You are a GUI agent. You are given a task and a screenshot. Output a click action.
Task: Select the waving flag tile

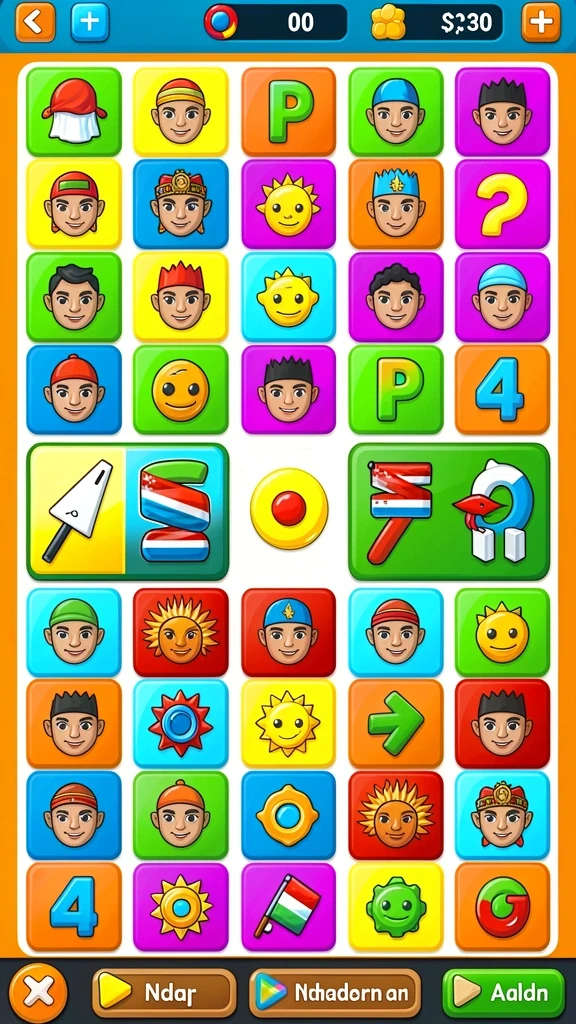[x=288, y=906]
